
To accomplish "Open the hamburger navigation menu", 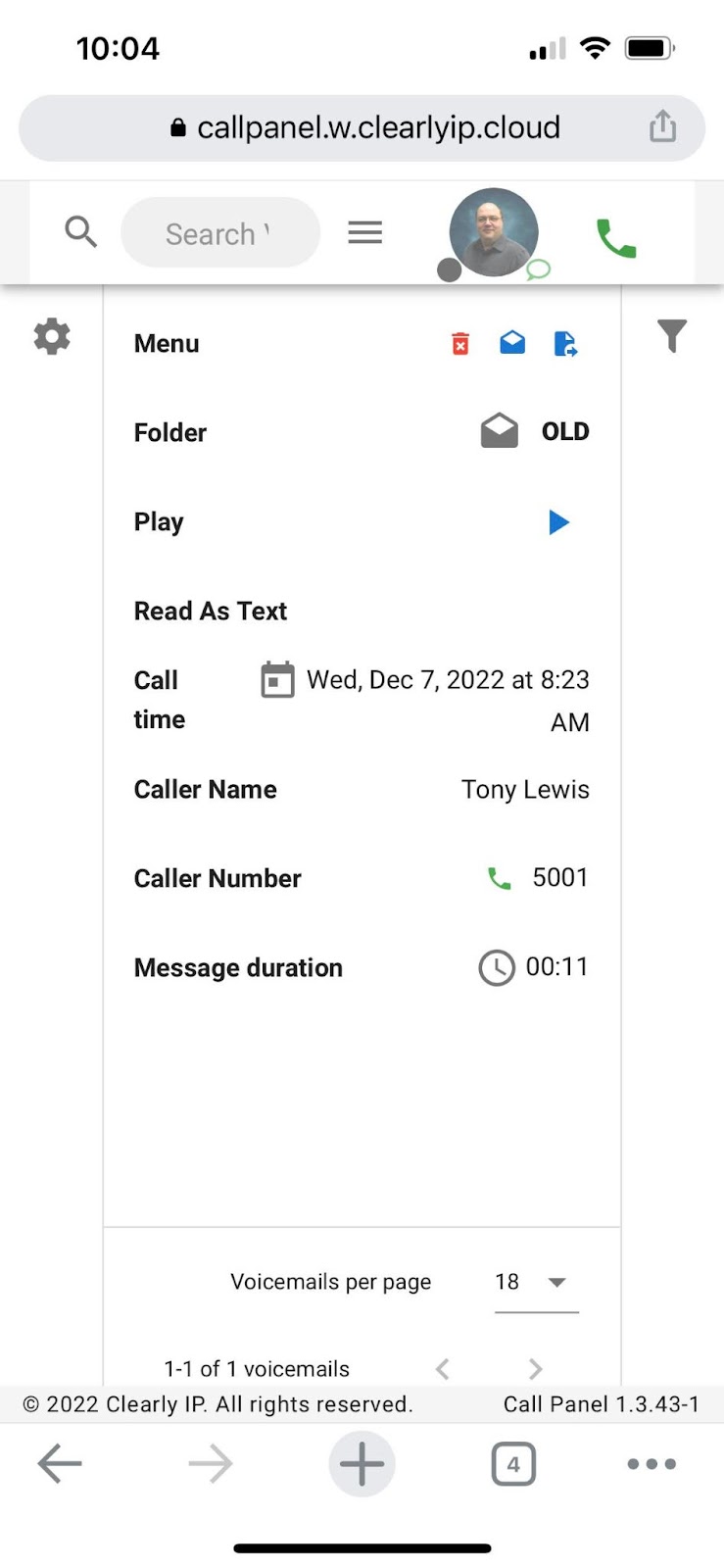I will pyautogui.click(x=364, y=231).
